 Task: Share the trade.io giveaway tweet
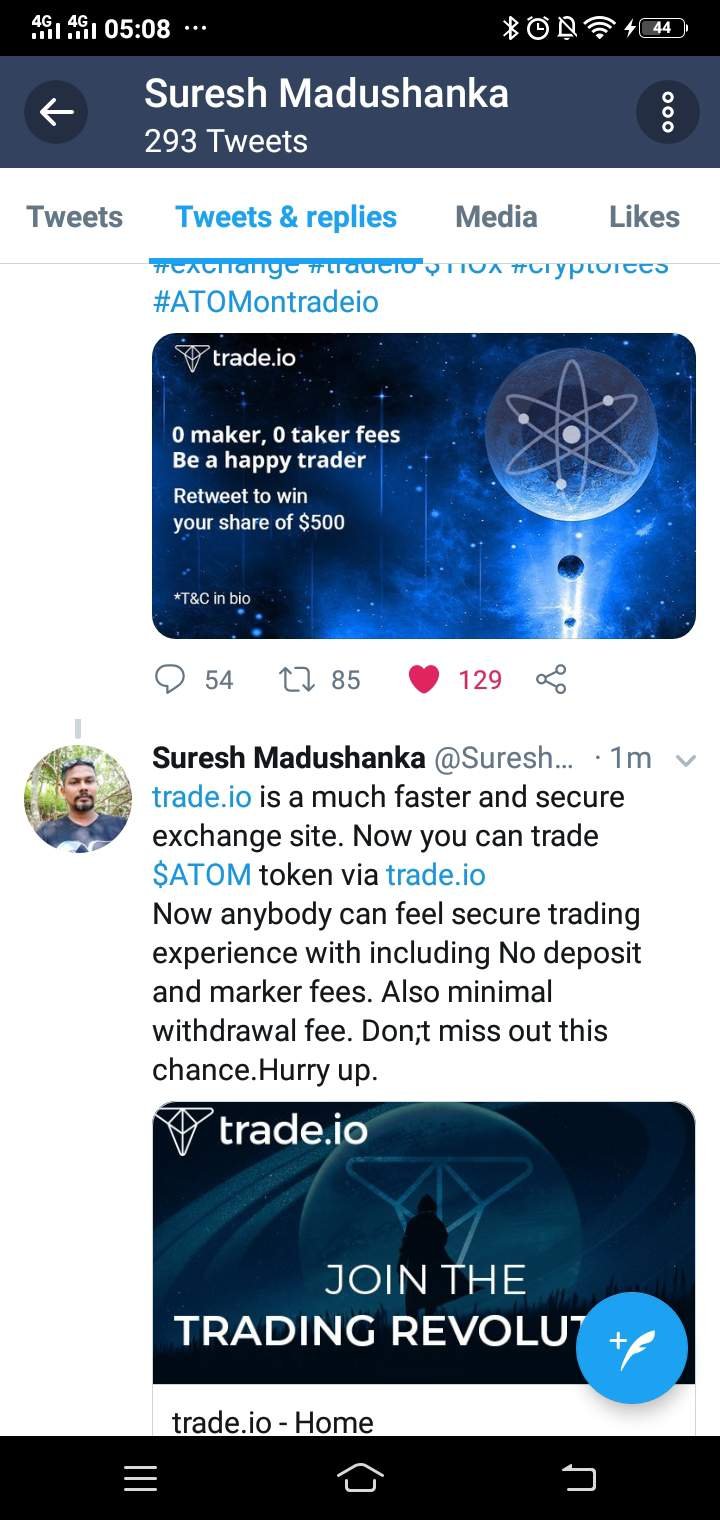click(x=551, y=680)
